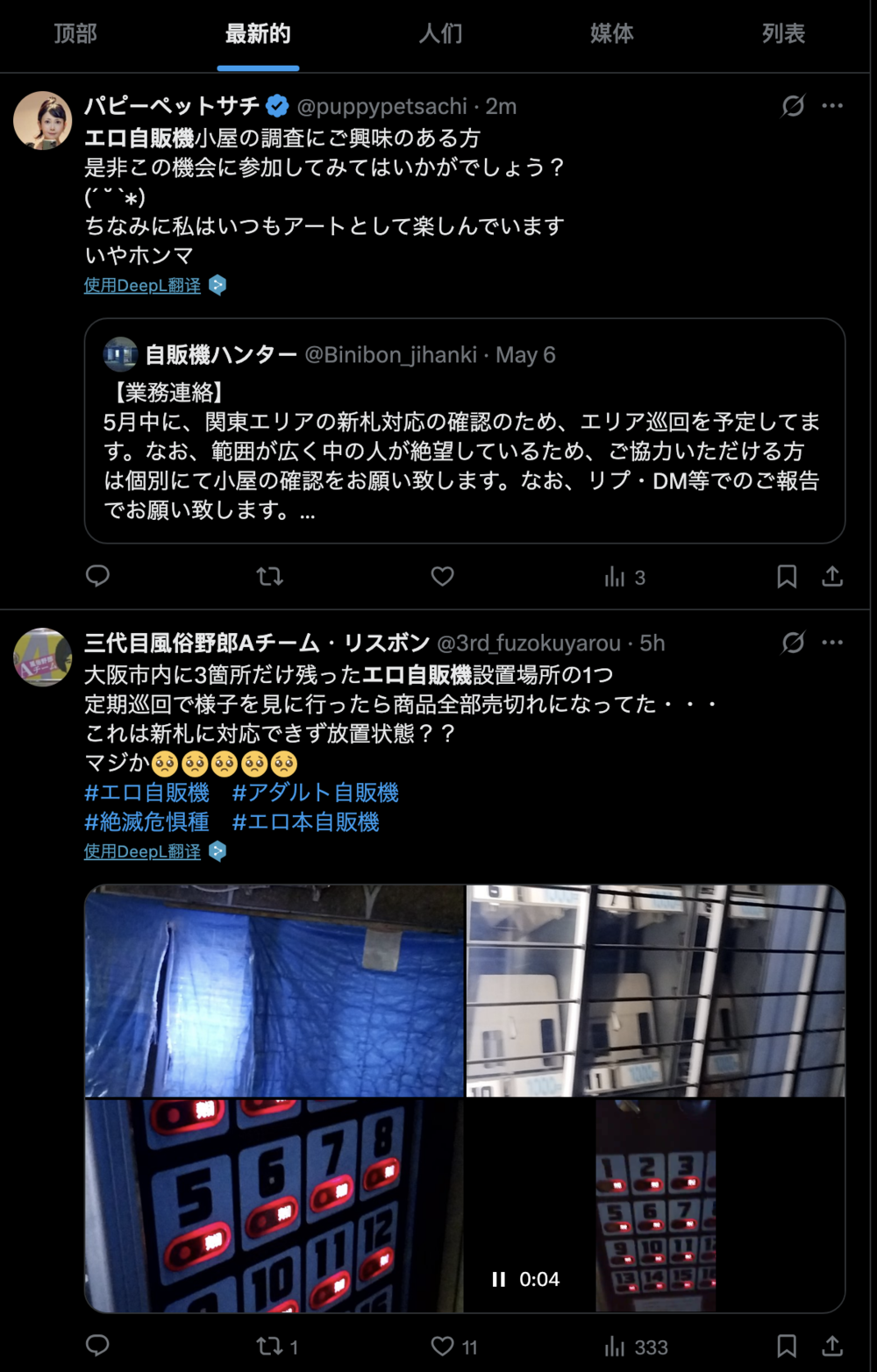Open the overflow menu on パピーペットサチ's post
The height and width of the screenshot is (1372, 877).
pyautogui.click(x=832, y=106)
